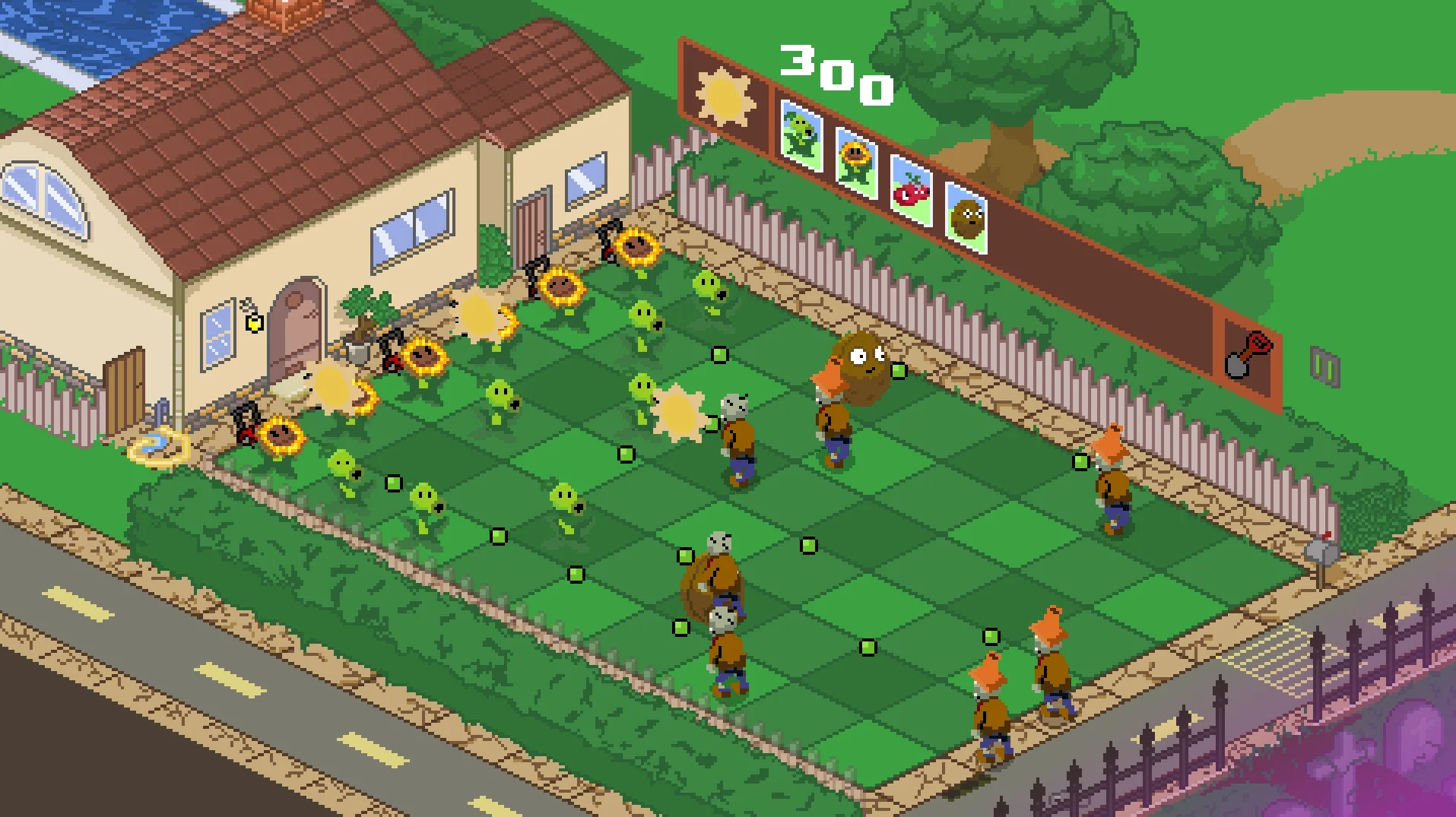This screenshot has width=1456, height=817.
Task: Pause the game
Action: coord(1324,366)
